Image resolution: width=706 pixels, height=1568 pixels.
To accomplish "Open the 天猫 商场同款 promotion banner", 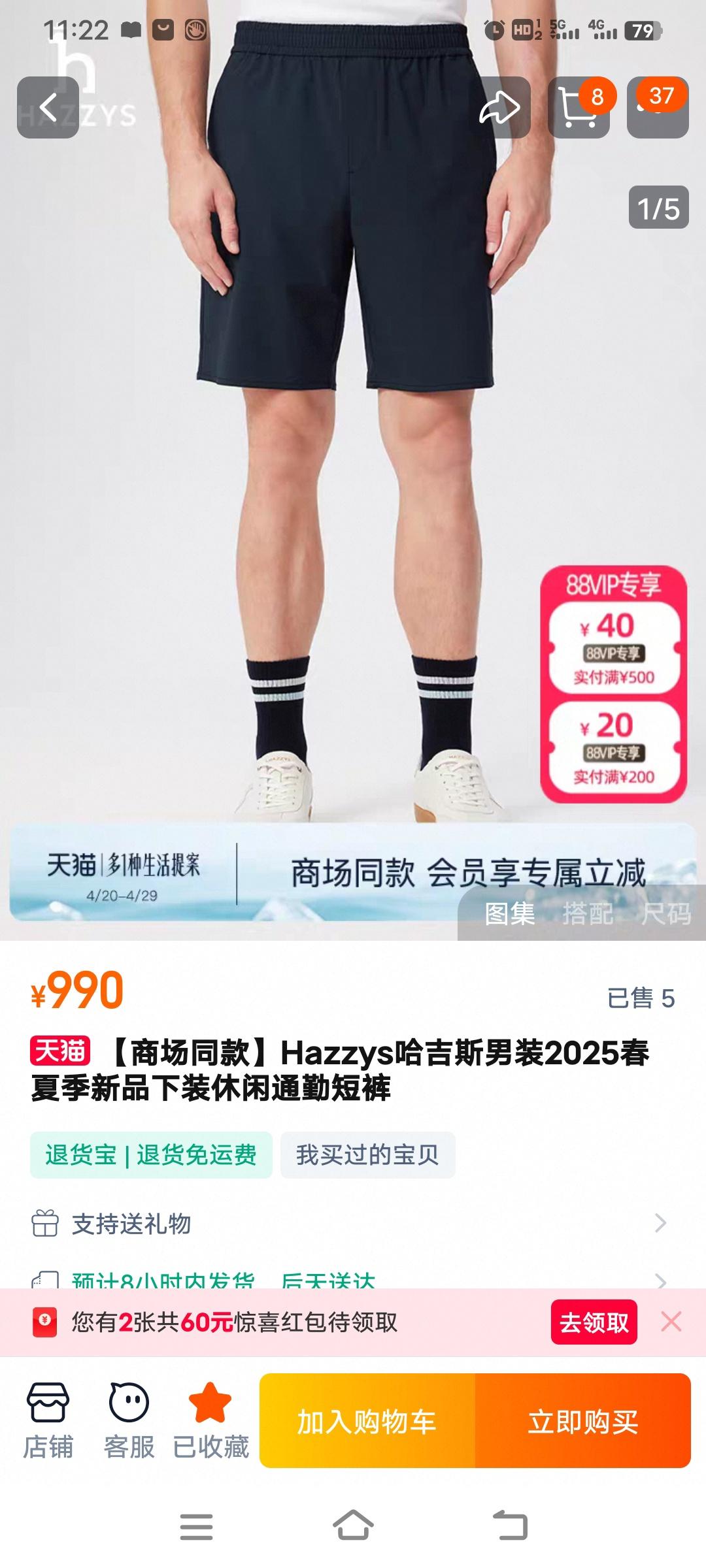I will pyautogui.click(x=261, y=872).
